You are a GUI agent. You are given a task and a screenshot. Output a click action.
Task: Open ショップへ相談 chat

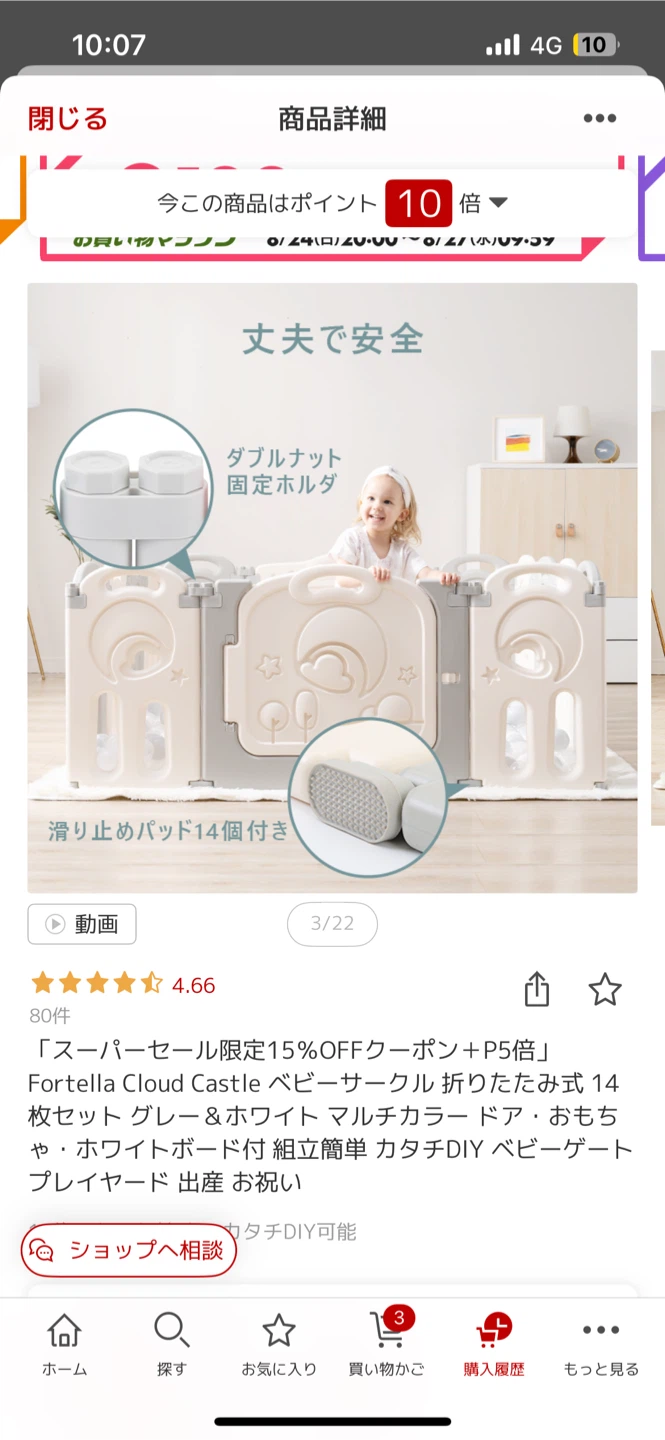click(129, 1250)
